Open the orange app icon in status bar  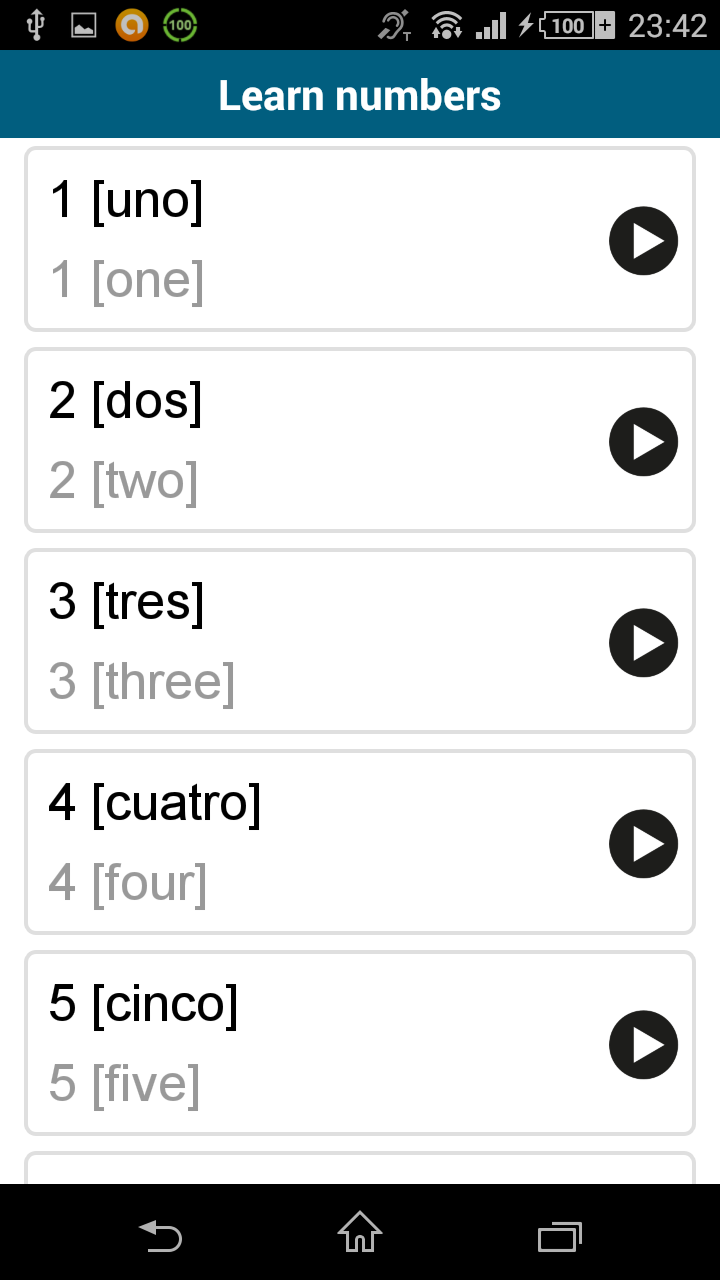pyautogui.click(x=133, y=25)
